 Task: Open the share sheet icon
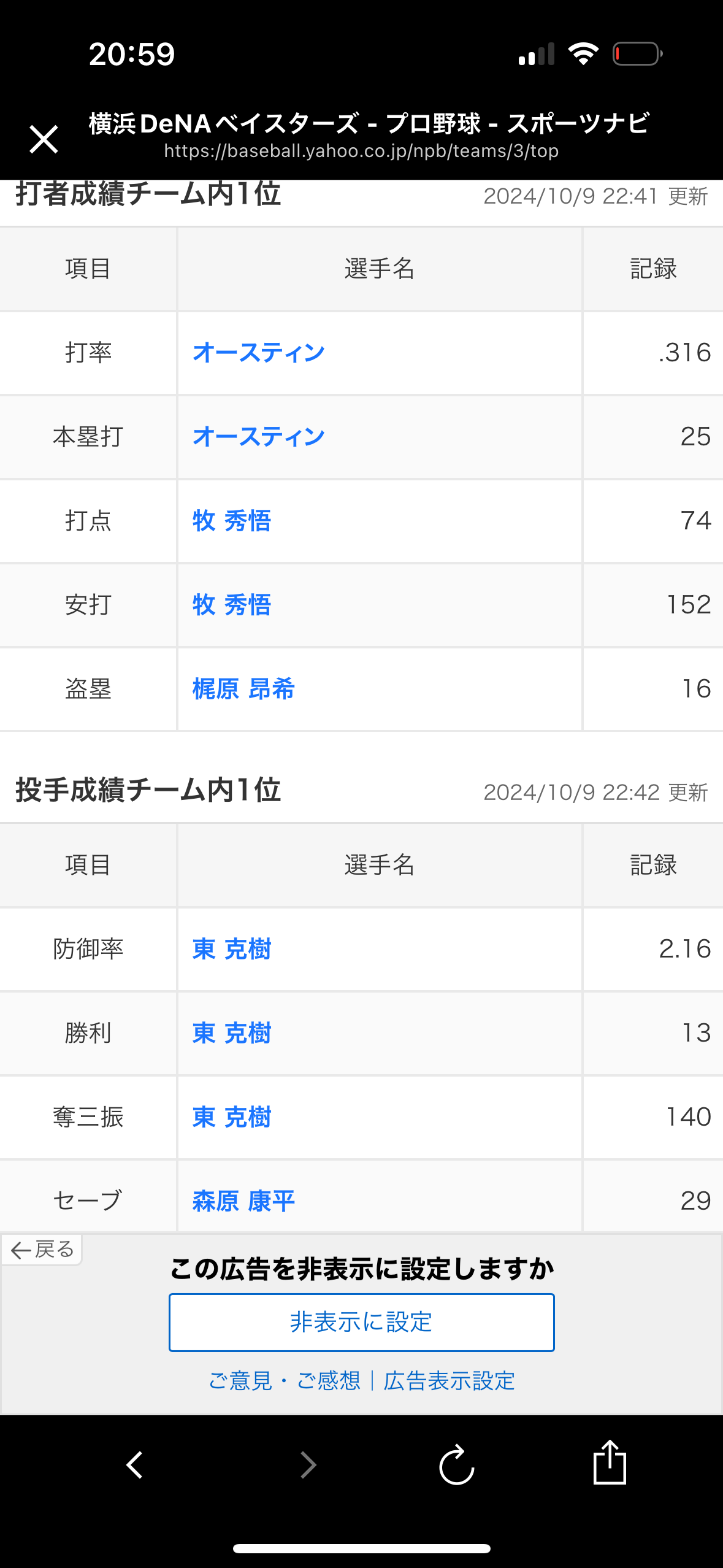[610, 1462]
